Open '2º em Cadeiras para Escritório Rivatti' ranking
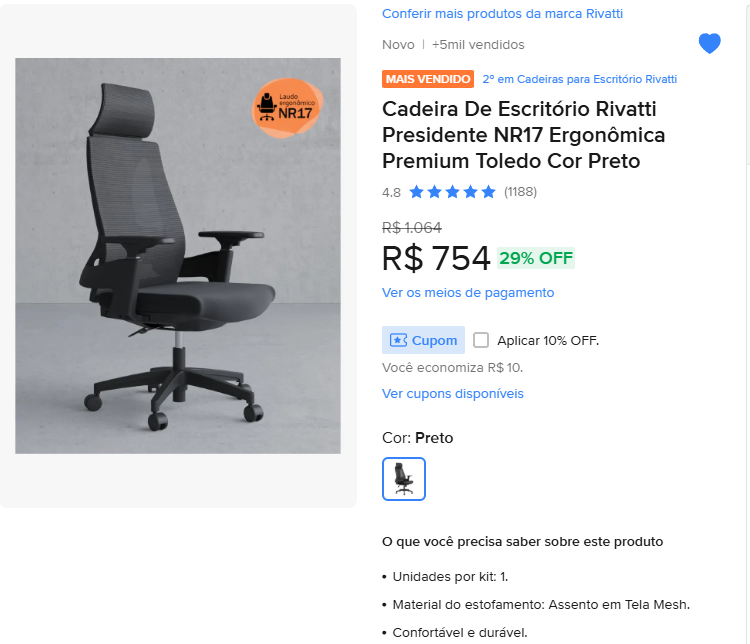750x644 pixels. point(579,79)
